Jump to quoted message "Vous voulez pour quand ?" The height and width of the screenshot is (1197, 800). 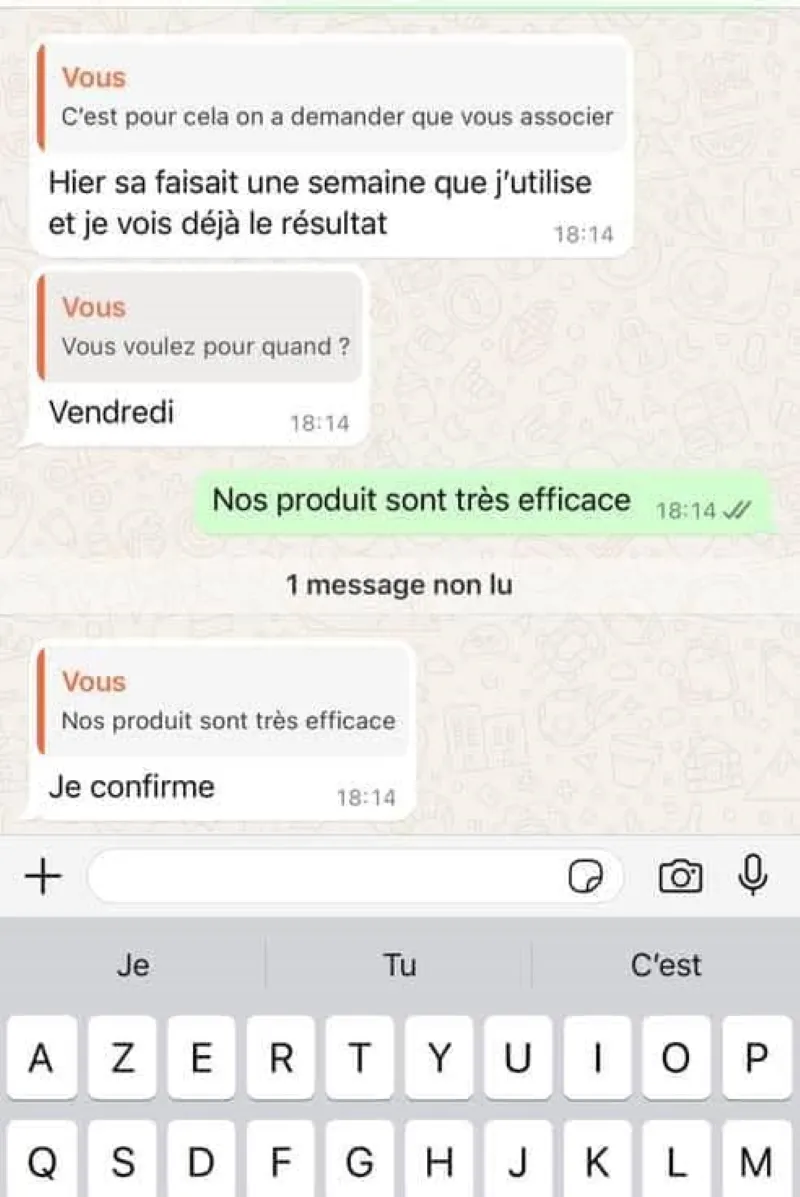(x=200, y=327)
